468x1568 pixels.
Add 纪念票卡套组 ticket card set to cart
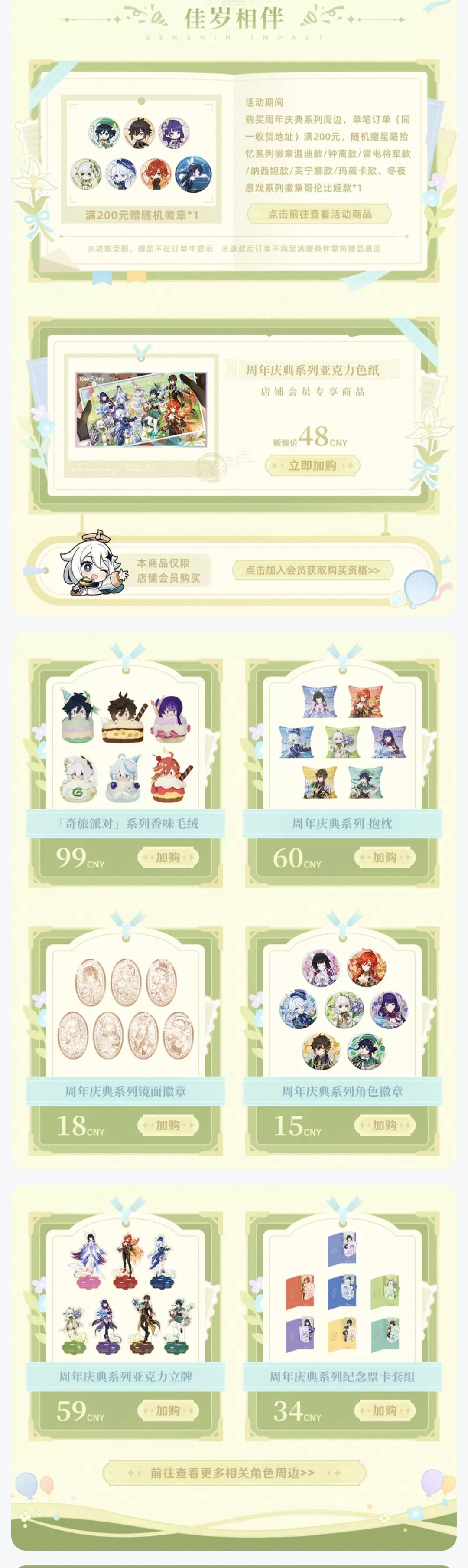click(x=385, y=1411)
